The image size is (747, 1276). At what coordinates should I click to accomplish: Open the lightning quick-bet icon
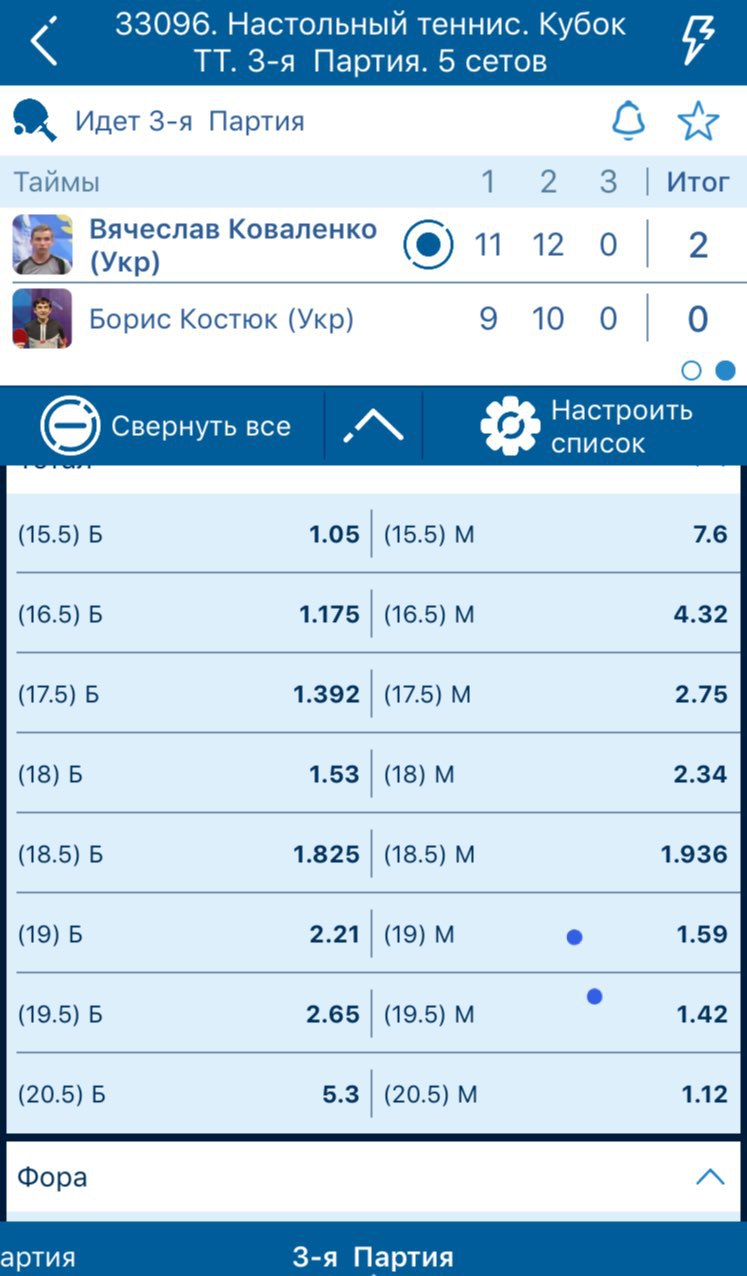(699, 42)
